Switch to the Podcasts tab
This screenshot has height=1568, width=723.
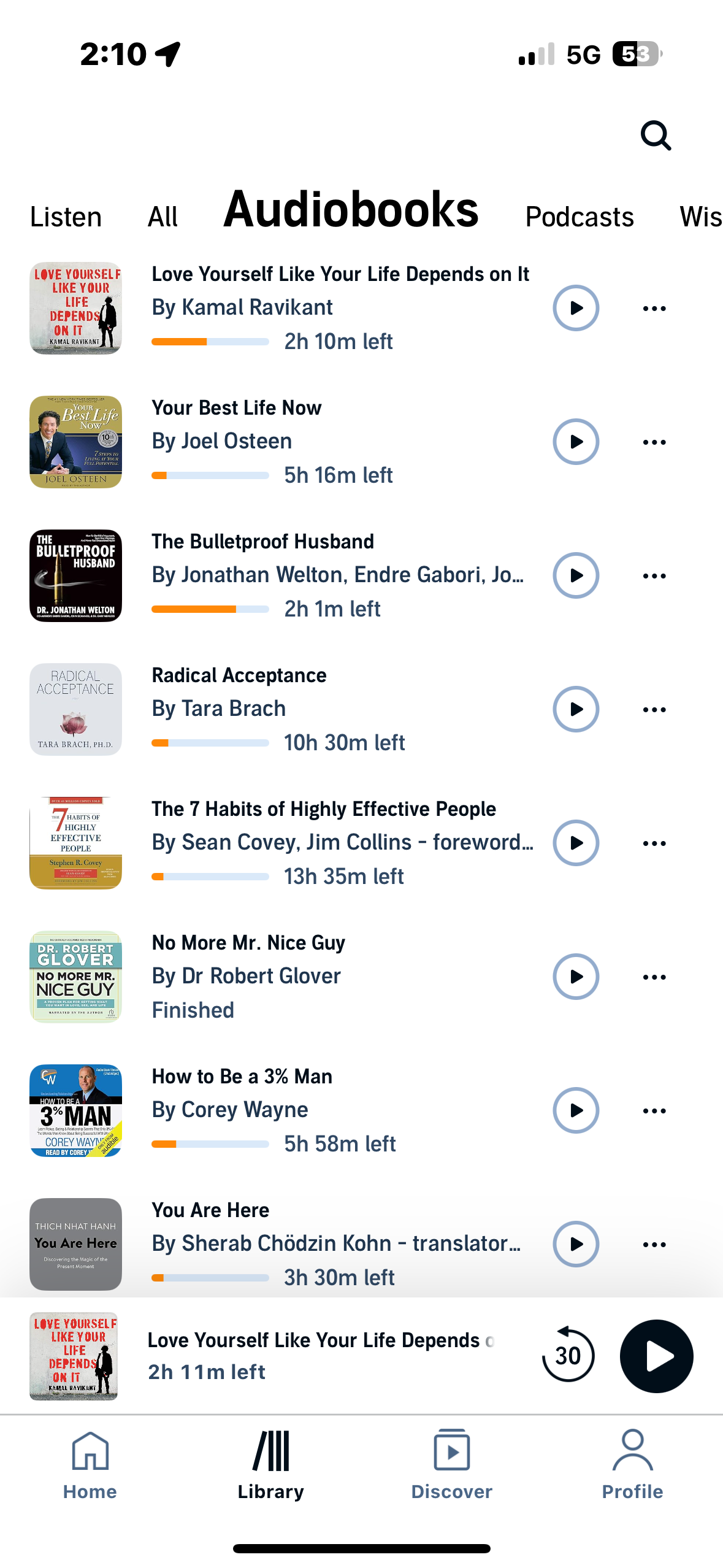[x=579, y=217]
